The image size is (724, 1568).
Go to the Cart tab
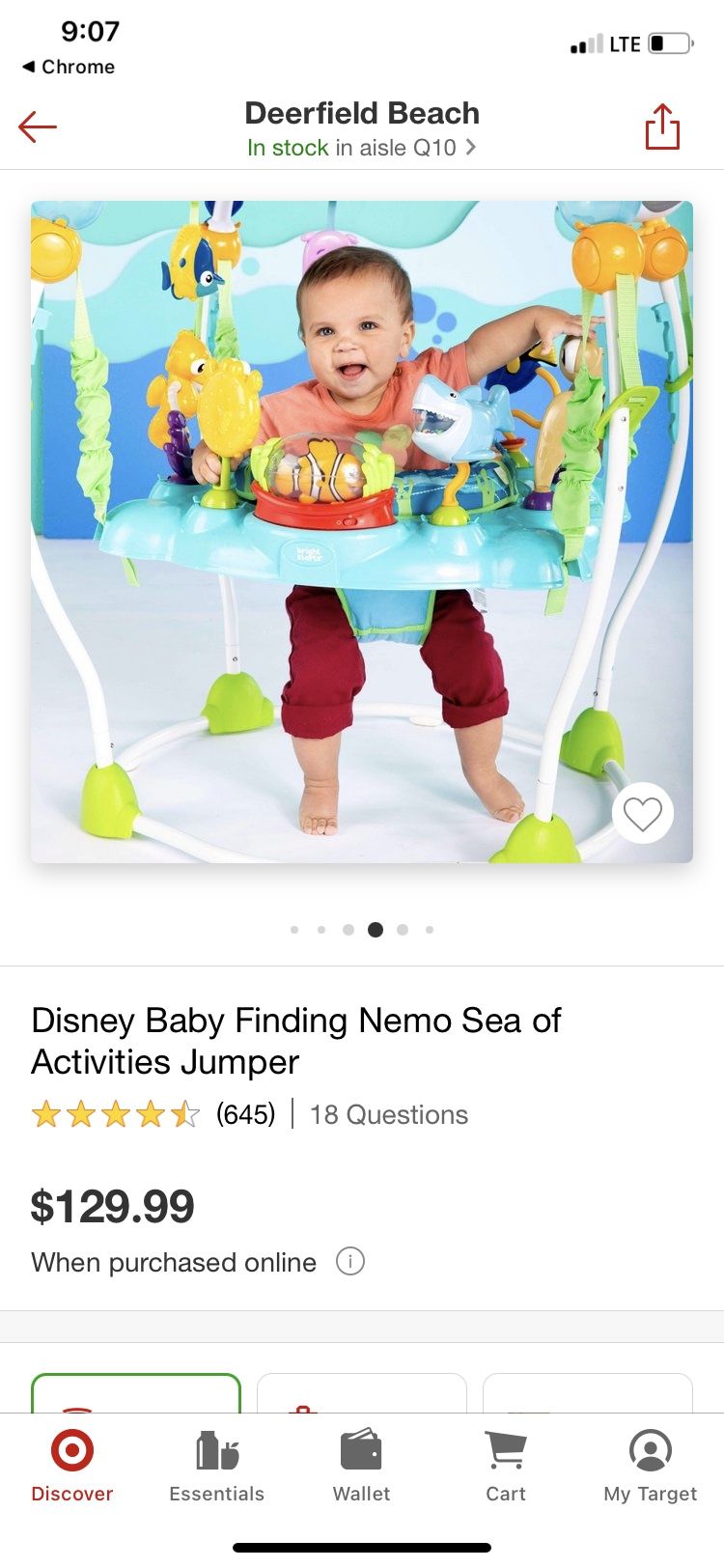pyautogui.click(x=506, y=1466)
